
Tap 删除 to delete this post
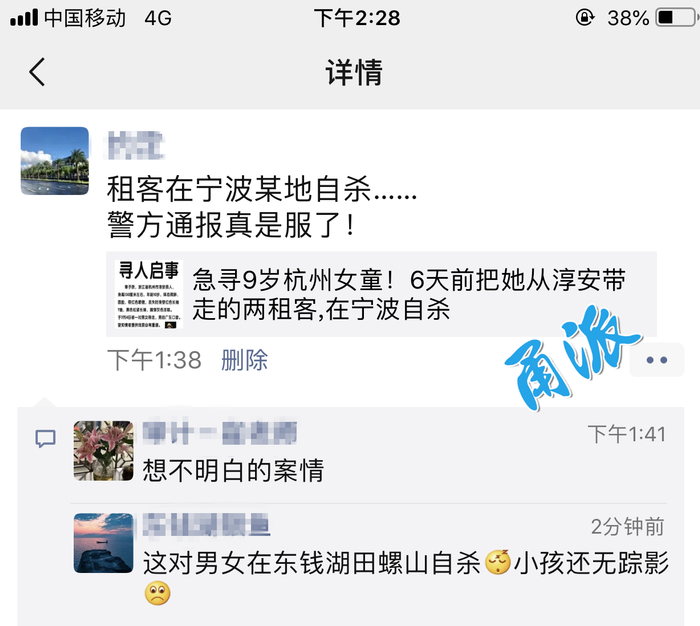244,360
